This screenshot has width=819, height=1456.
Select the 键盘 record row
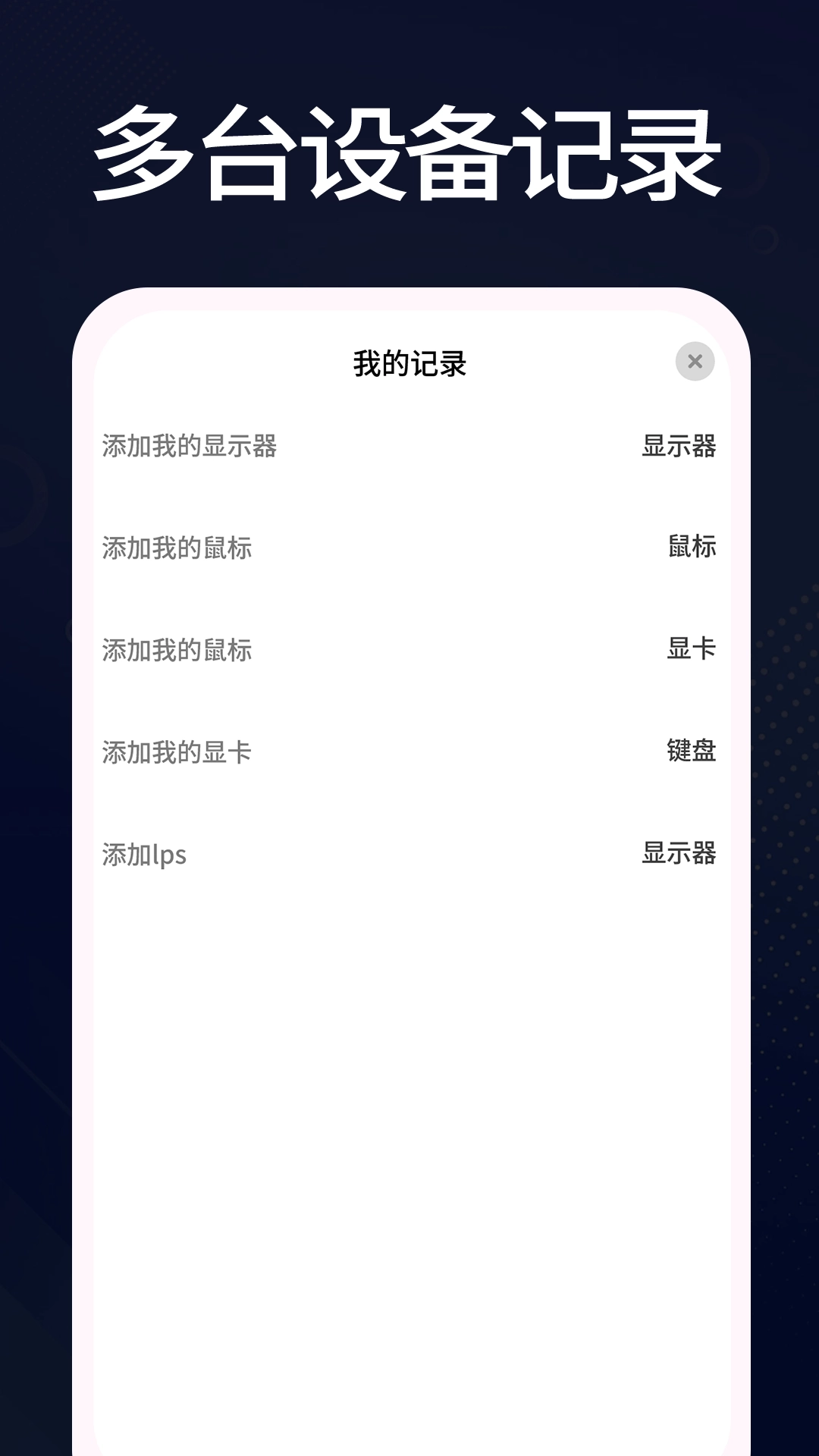point(409,752)
